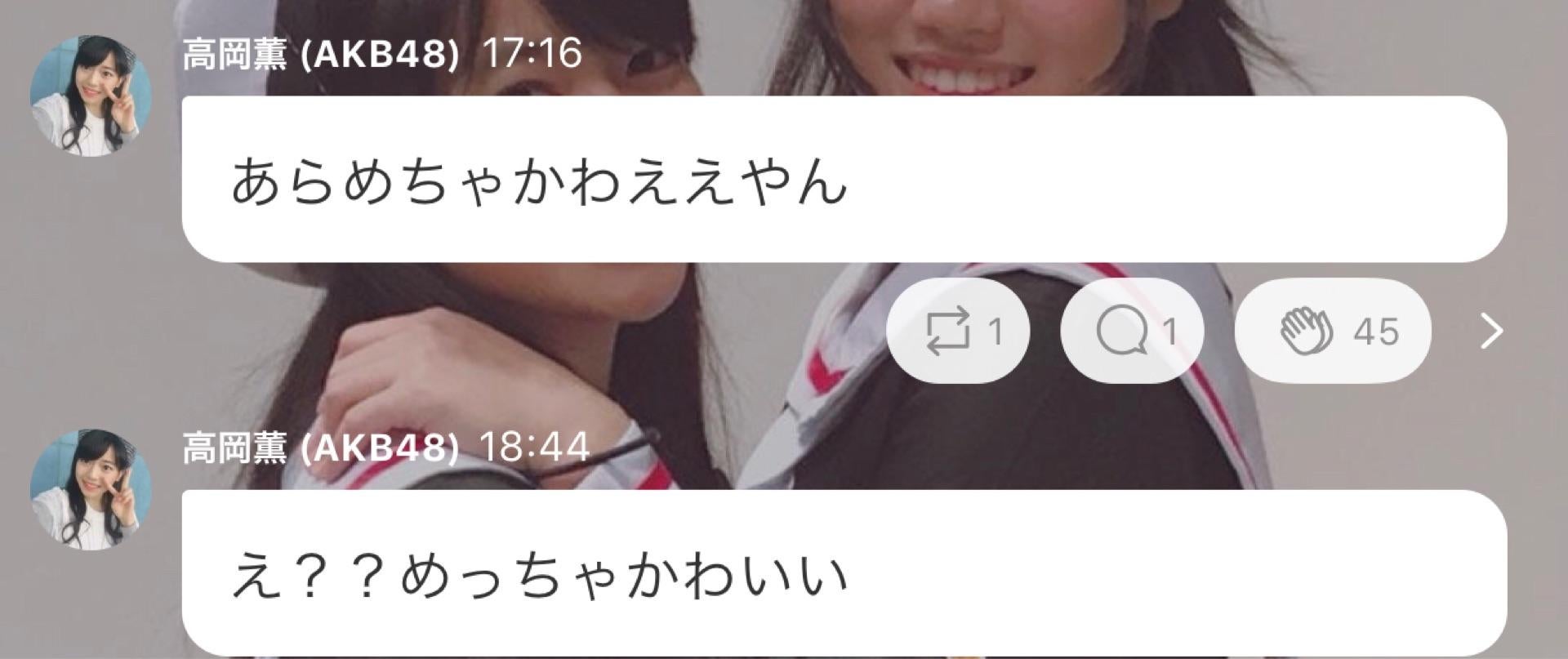Open the あらめちゃかわええやん message

click(844, 180)
